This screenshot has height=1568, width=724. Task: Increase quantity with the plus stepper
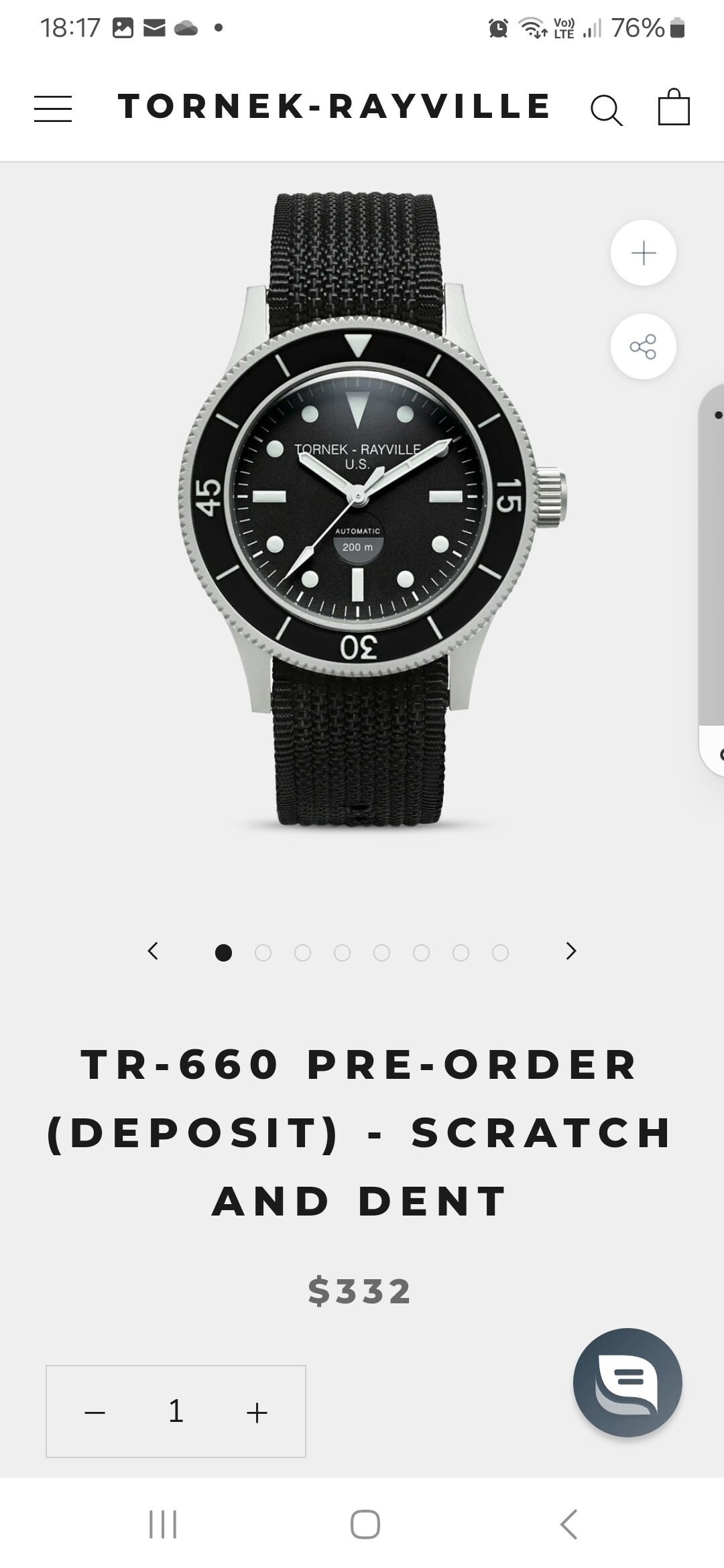click(257, 1413)
